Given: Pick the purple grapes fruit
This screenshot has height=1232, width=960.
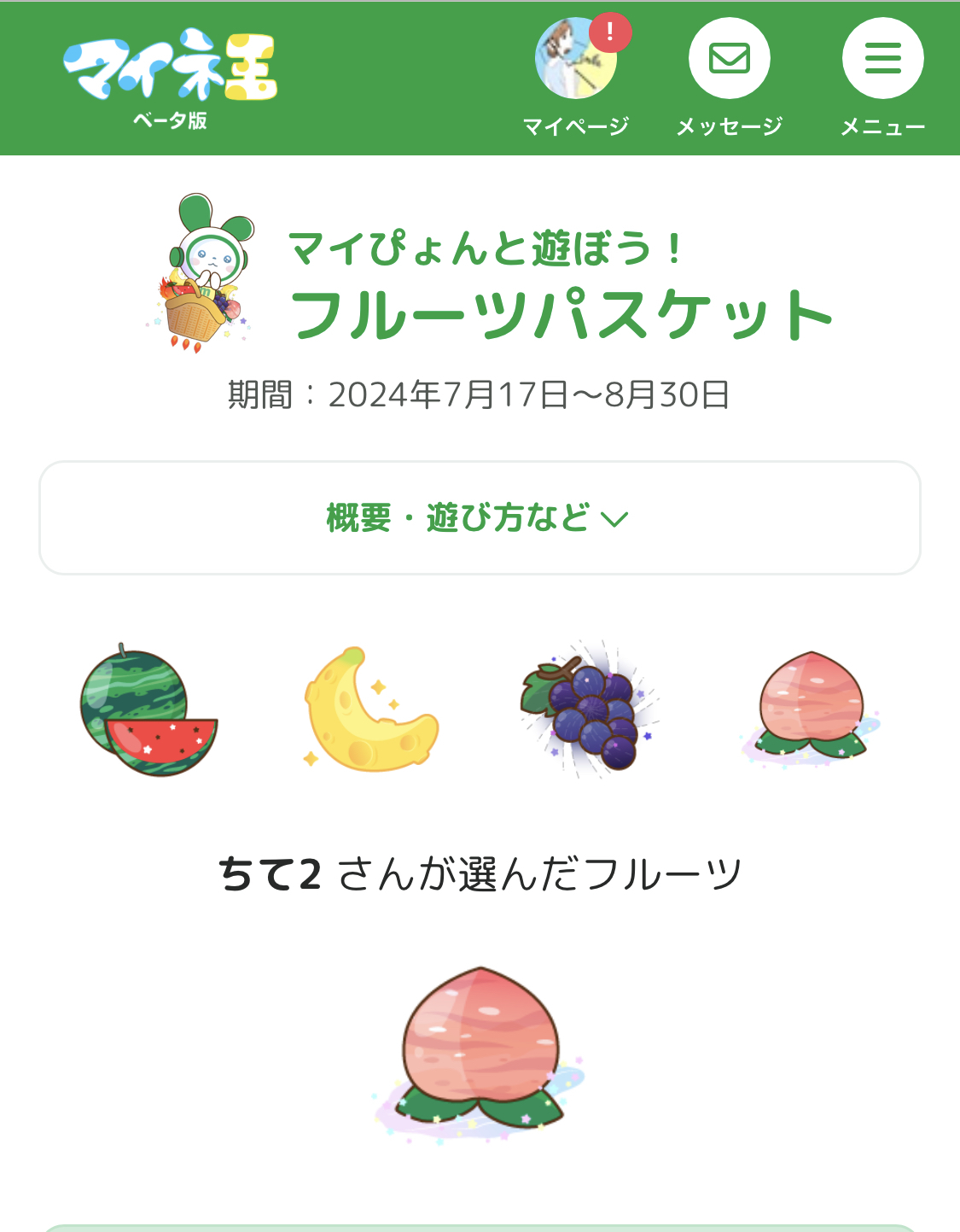Looking at the screenshot, I should click(591, 709).
